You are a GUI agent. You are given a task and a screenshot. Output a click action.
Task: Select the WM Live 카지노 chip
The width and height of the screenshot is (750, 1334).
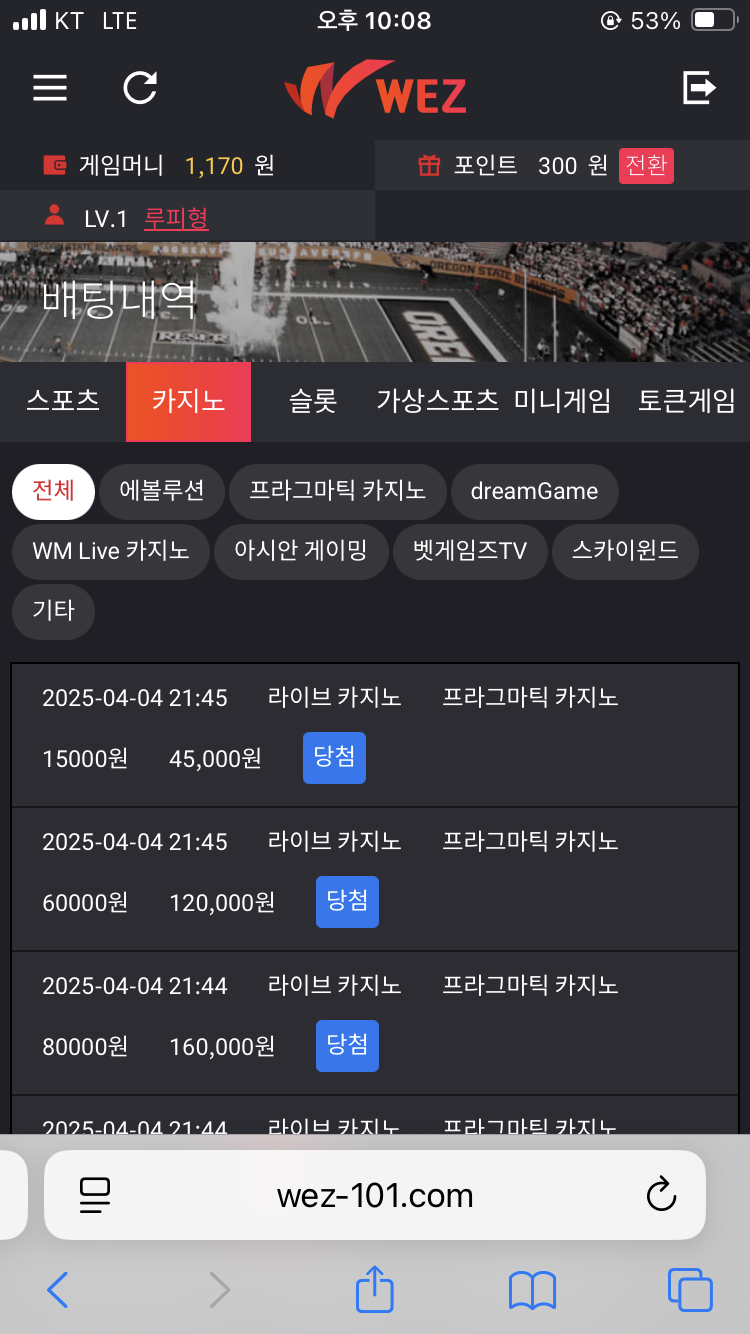point(111,551)
